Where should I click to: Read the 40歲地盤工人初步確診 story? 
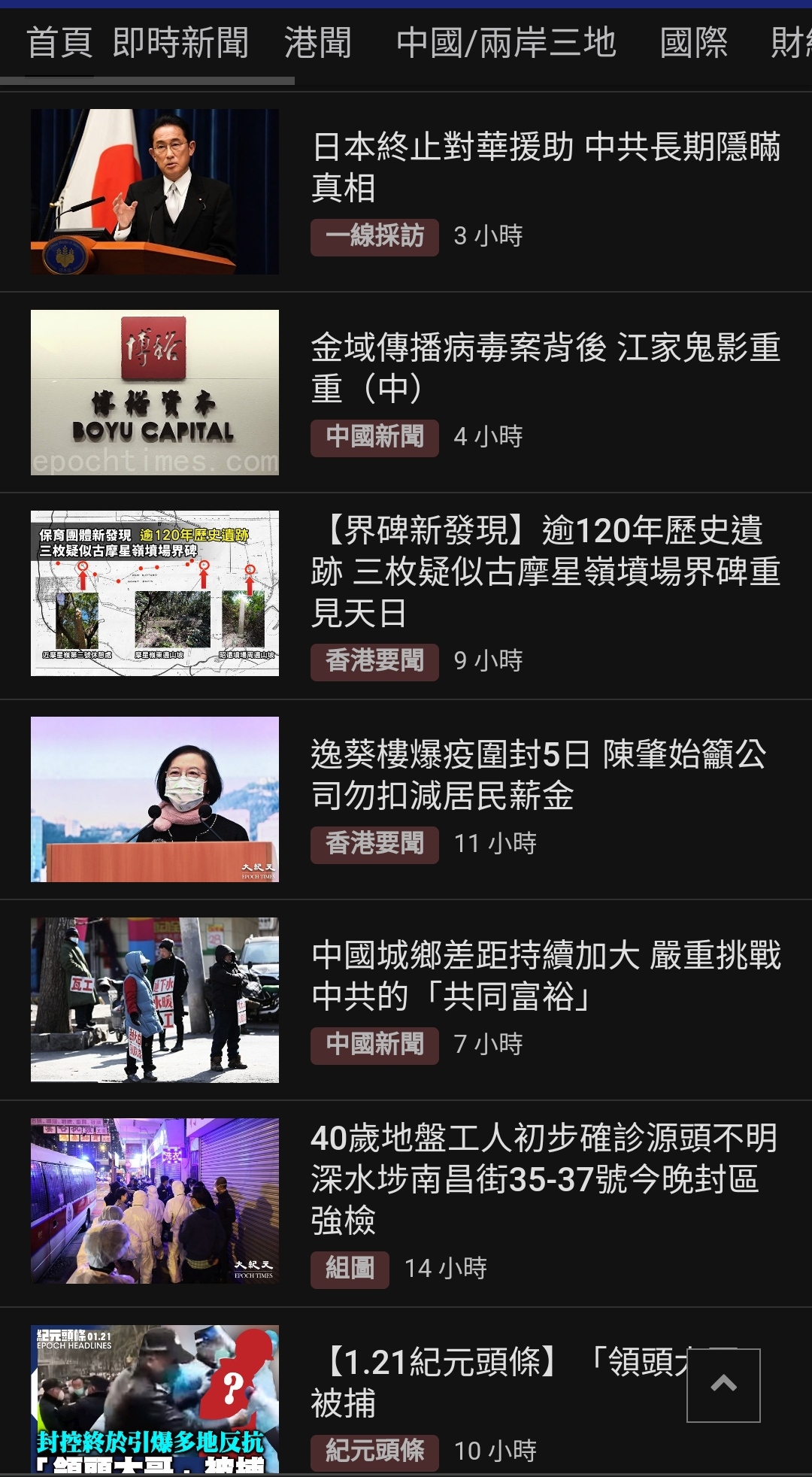tap(544, 1178)
